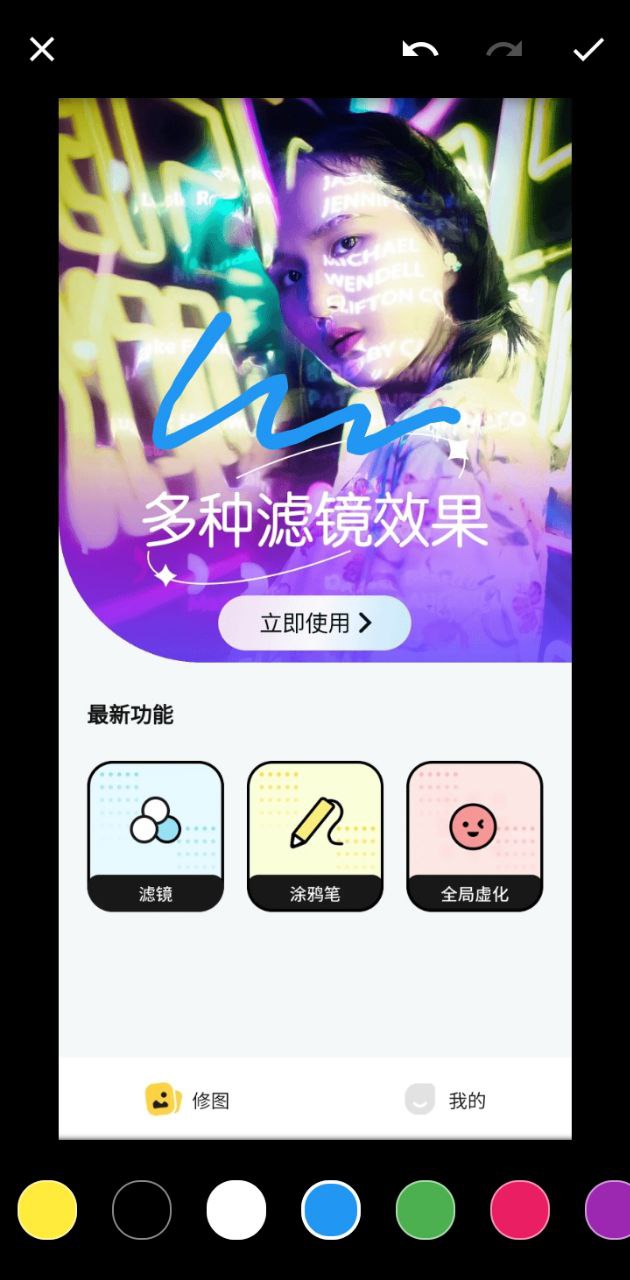Confirm edits with the checkmark
Screen dimensions: 630x1280
pos(588,49)
